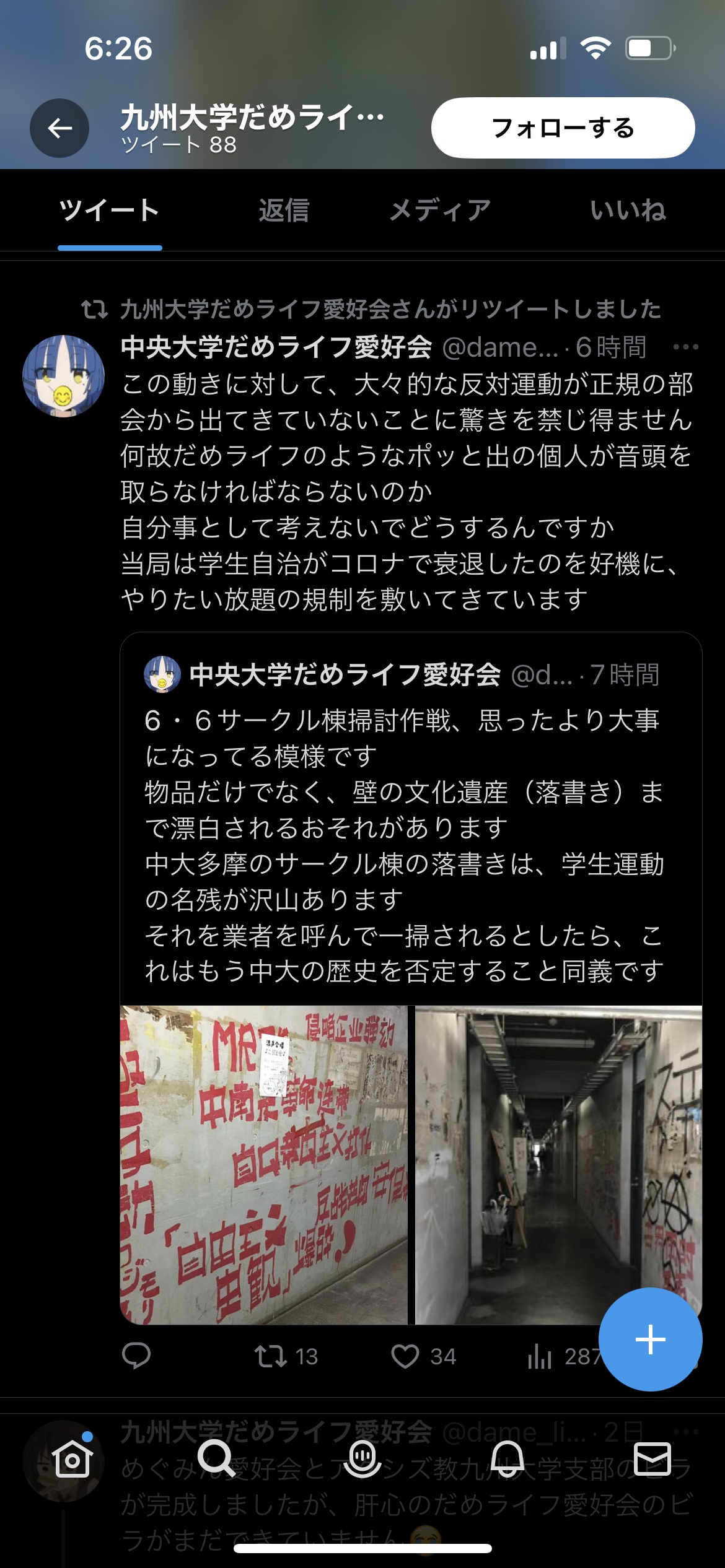The width and height of the screenshot is (725, 1568).
Task: Compose a new tweet with plus button
Action: point(650,1340)
